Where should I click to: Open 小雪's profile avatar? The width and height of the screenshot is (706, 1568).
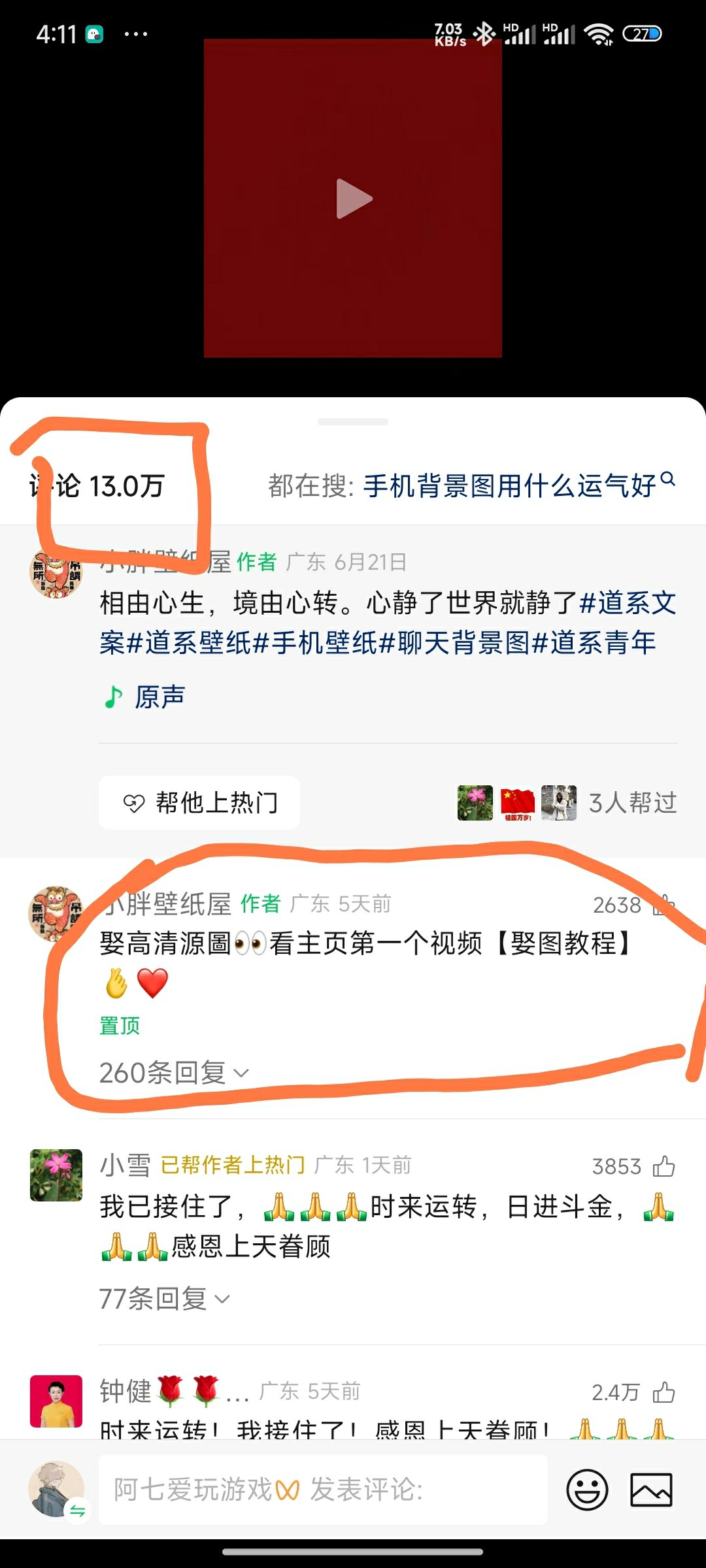tap(56, 1175)
